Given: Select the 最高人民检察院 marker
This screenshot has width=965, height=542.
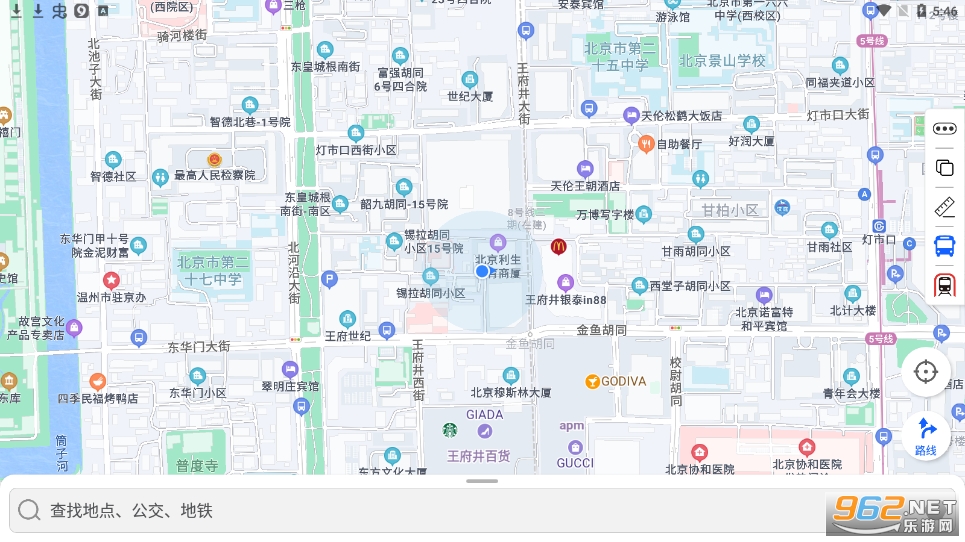Looking at the screenshot, I should [x=214, y=159].
